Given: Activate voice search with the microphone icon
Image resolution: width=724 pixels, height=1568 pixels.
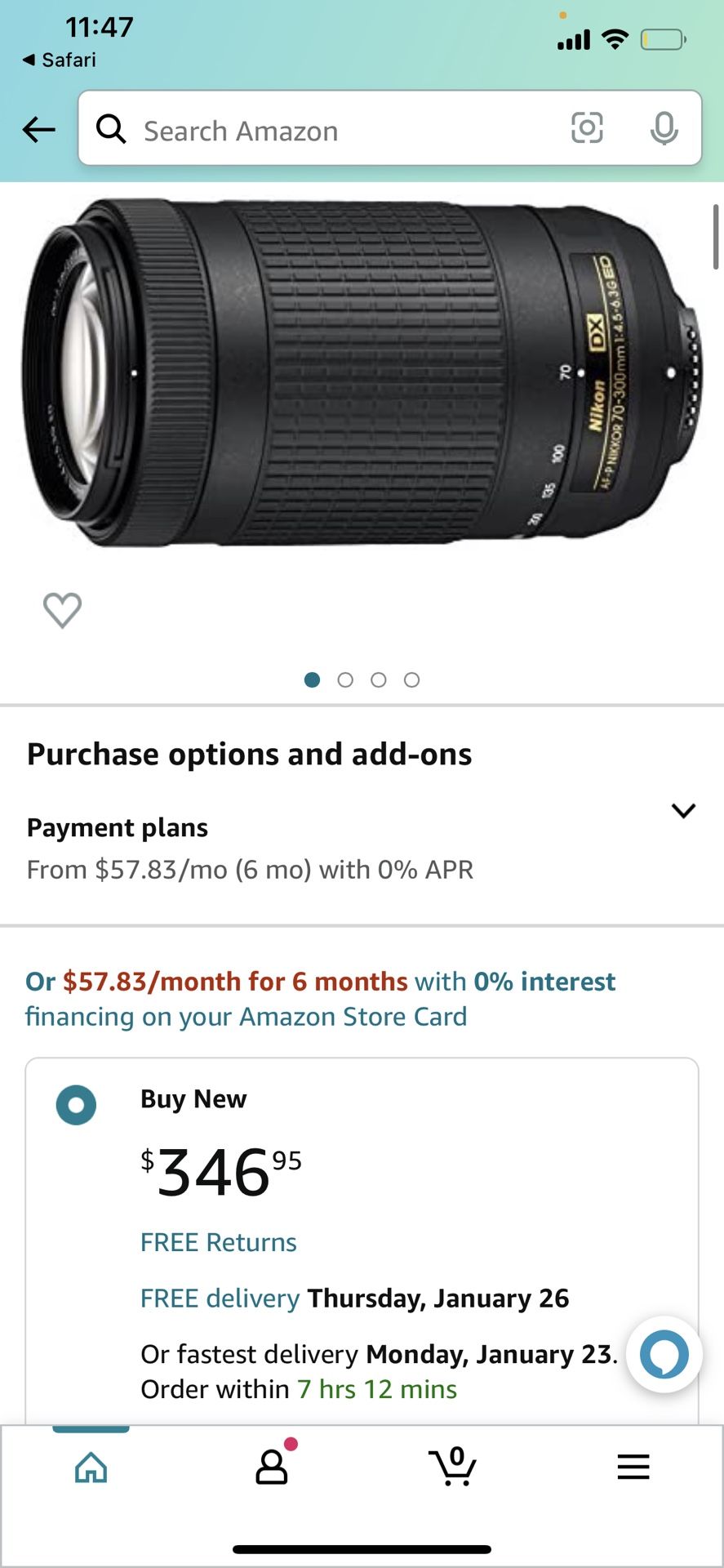Looking at the screenshot, I should (x=664, y=129).
